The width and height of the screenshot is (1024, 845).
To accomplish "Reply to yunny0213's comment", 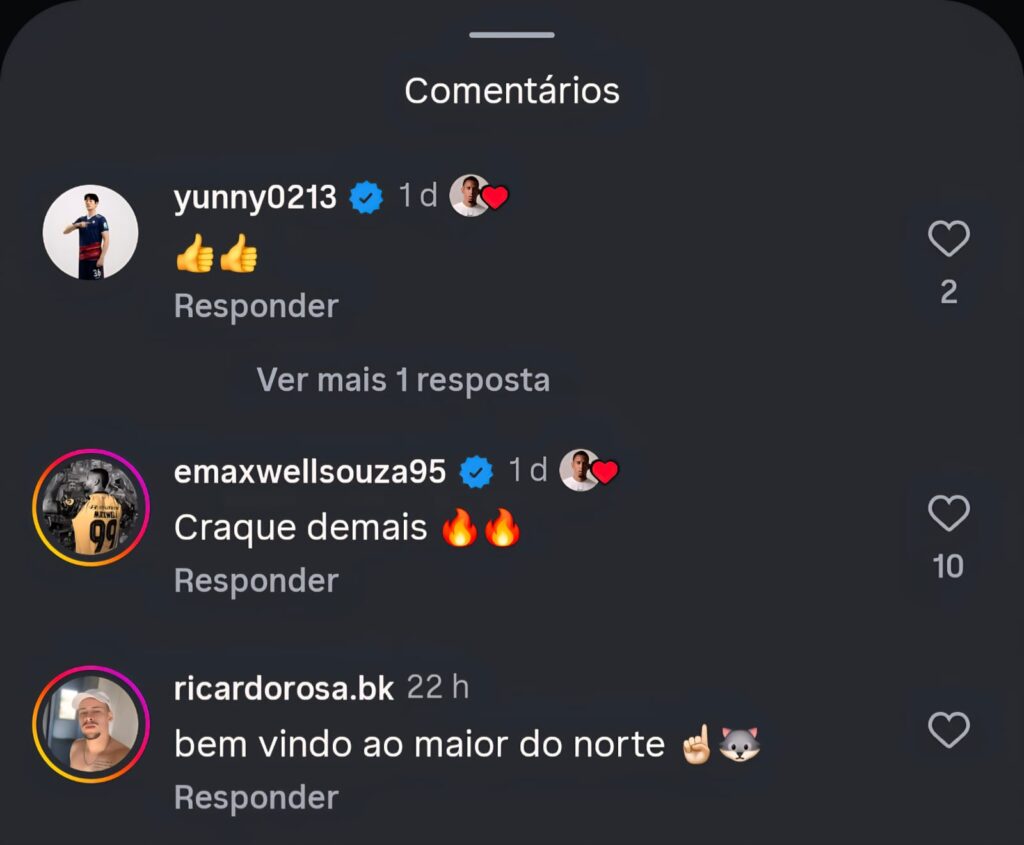I will click(256, 306).
